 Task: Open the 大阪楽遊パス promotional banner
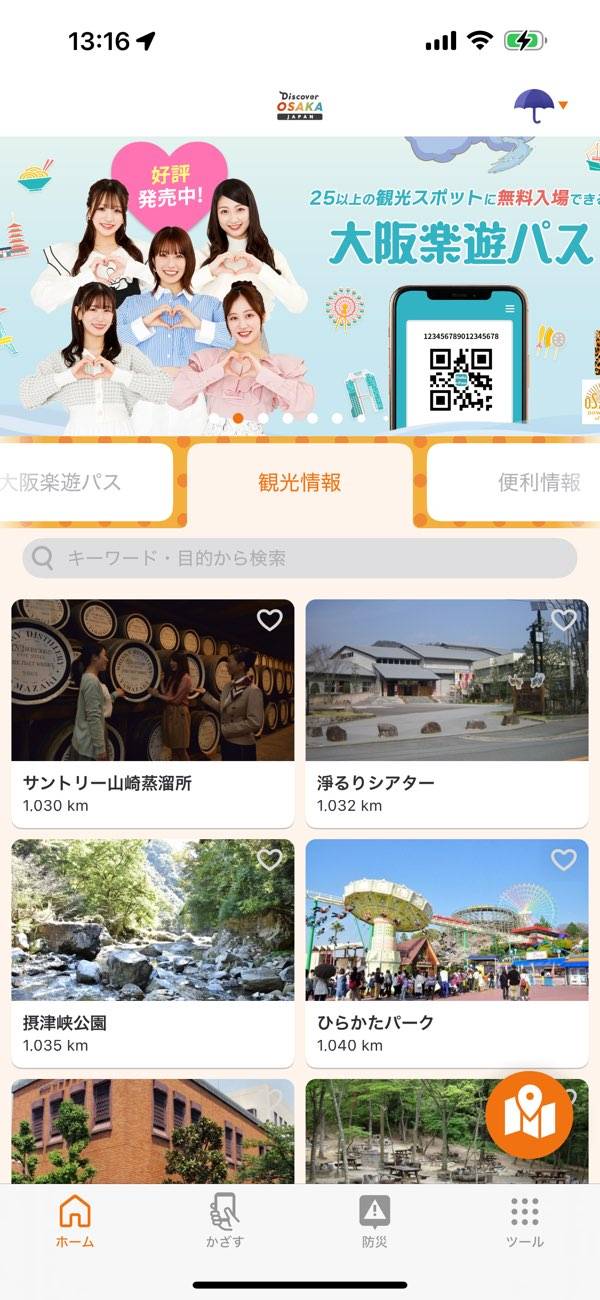(x=300, y=285)
